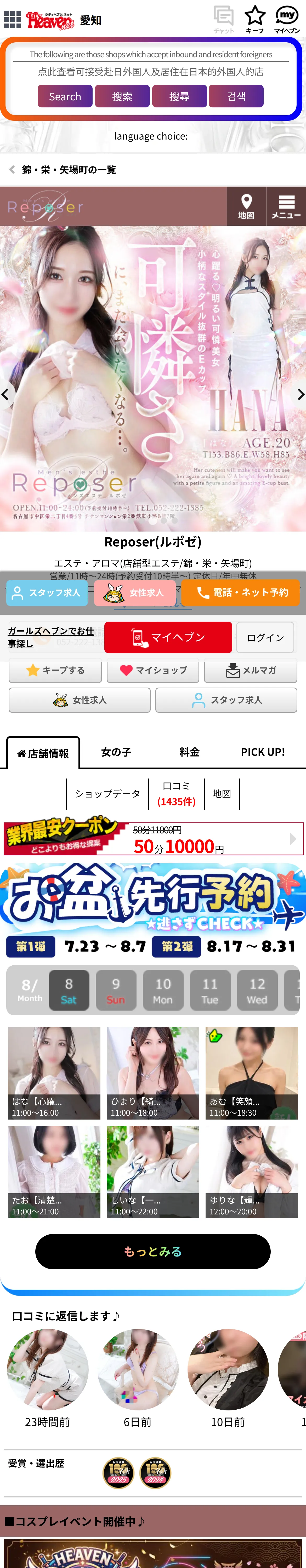This screenshot has height=1568, width=306.
Task: Tap キープする button
Action: 55,670
